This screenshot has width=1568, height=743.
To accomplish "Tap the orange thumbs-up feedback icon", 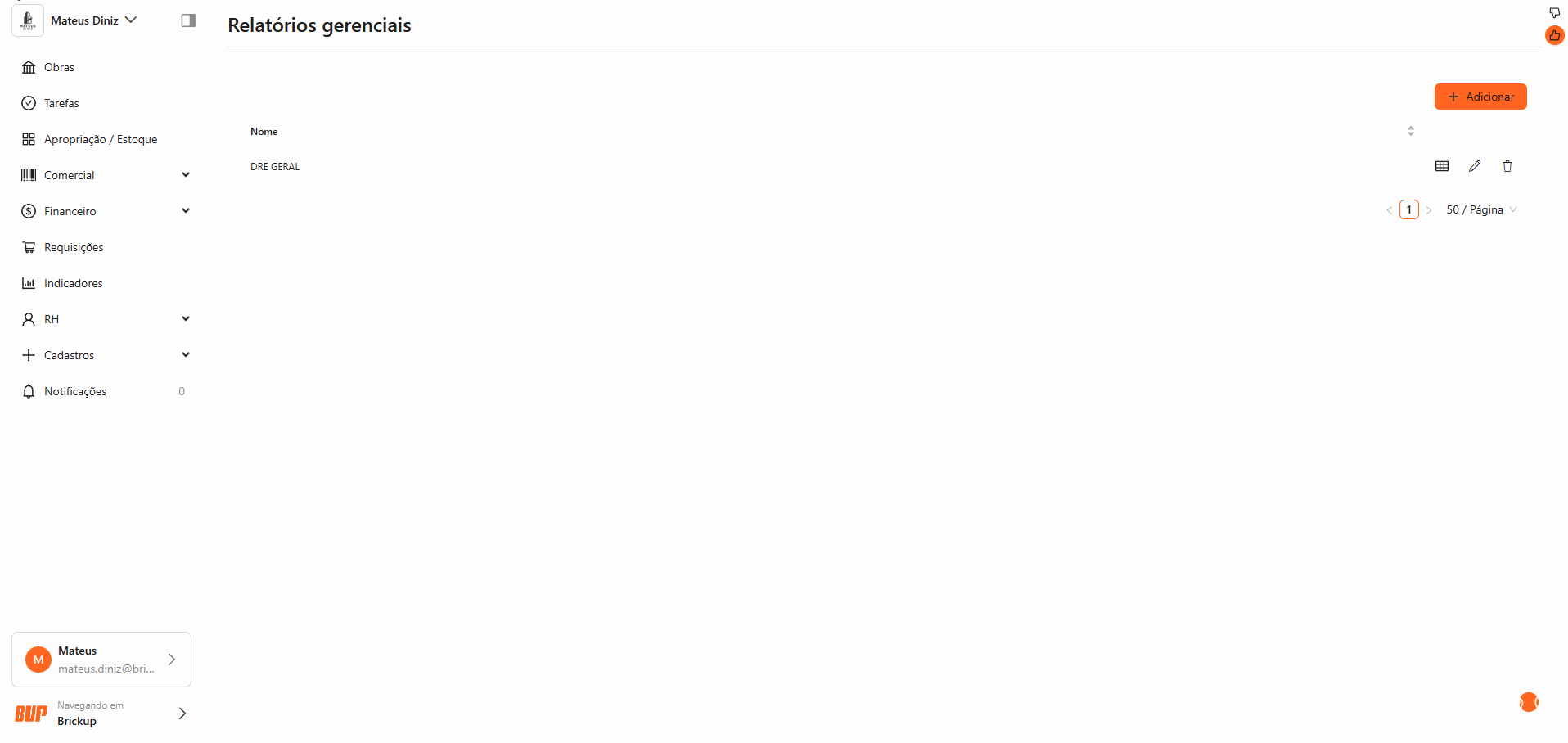I will tap(1554, 35).
